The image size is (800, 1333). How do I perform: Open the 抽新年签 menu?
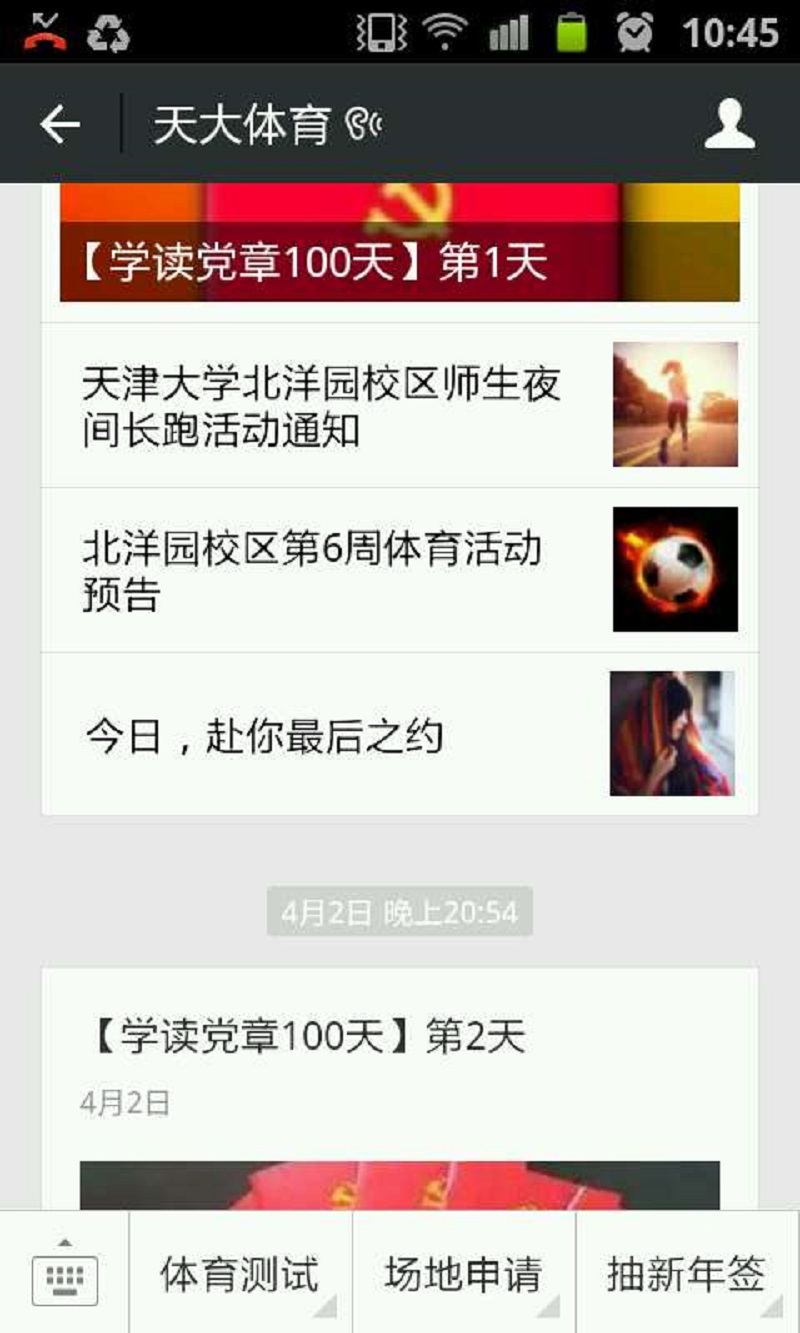point(686,1273)
